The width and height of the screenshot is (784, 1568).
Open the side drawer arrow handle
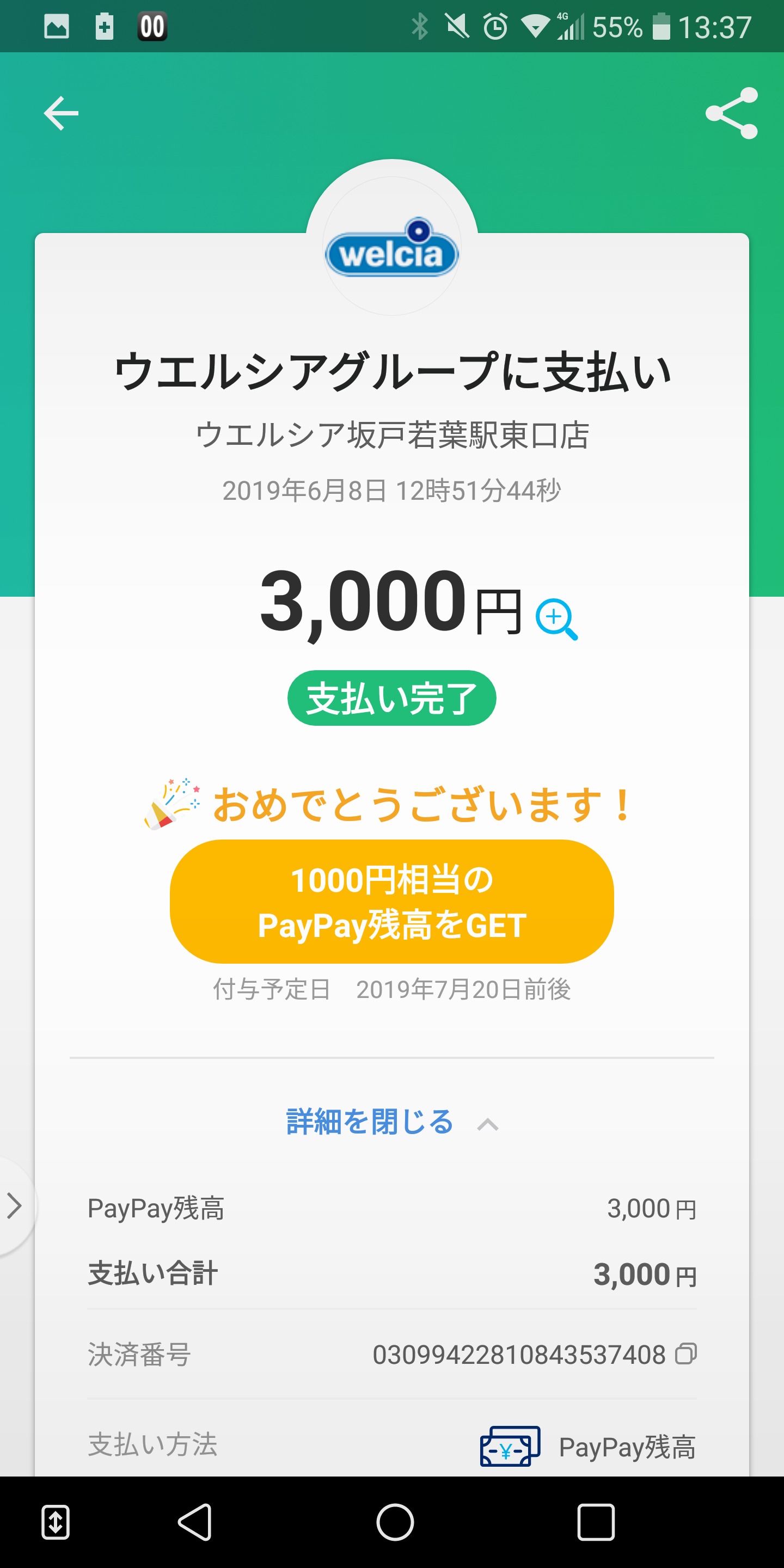pos(15,1206)
